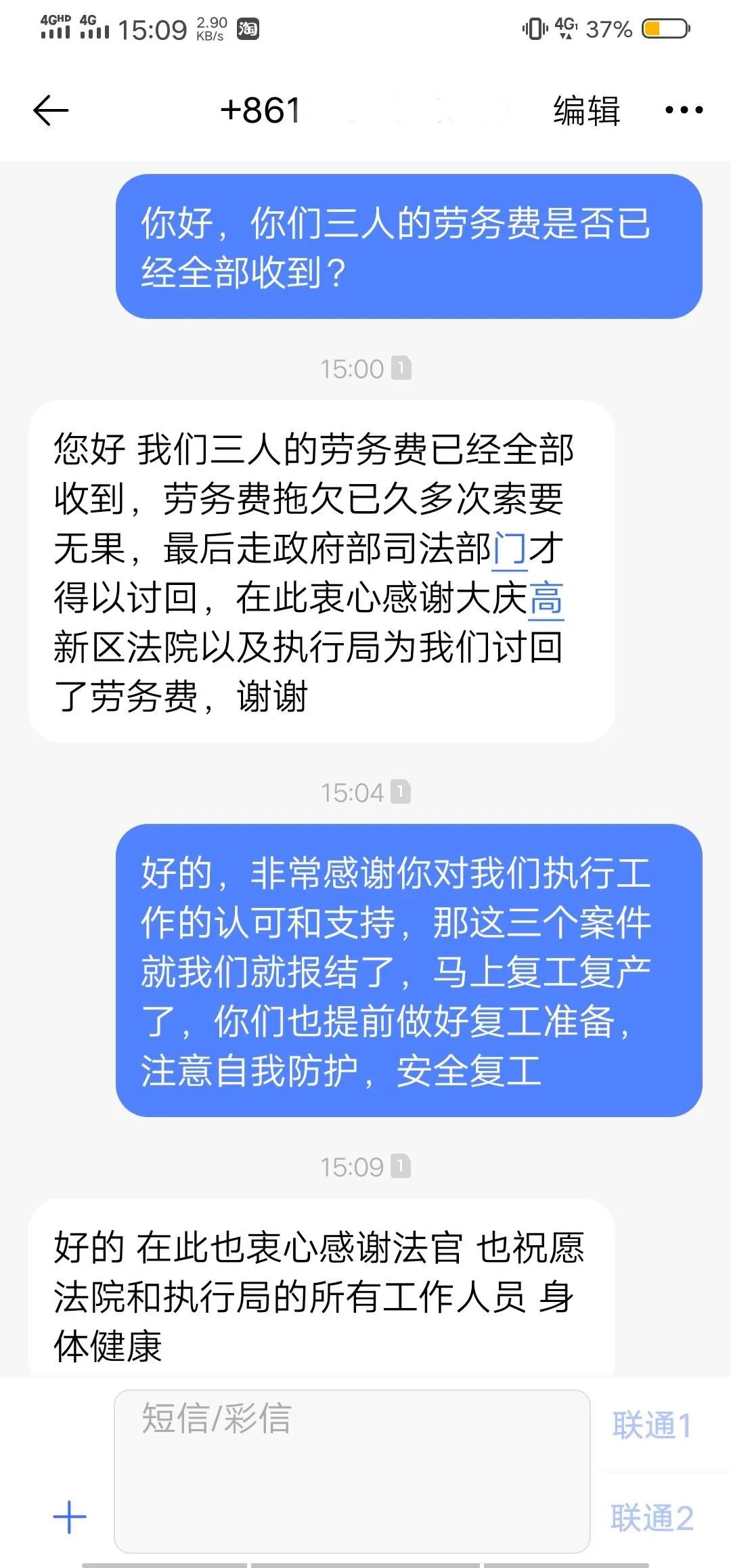Tap 编辑 to edit the conversation
The width and height of the screenshot is (731, 1568).
tap(586, 110)
